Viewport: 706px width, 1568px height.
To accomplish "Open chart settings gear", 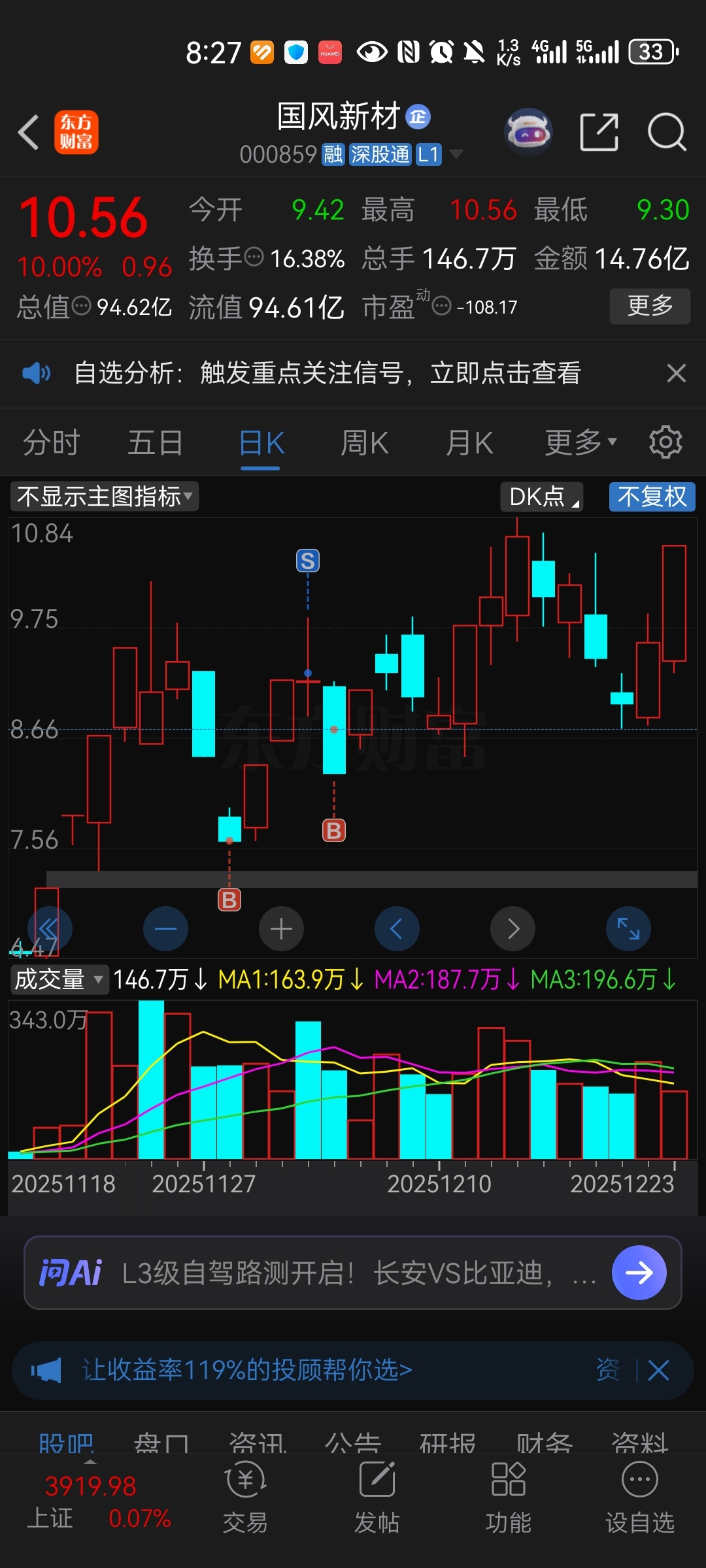I will 665,442.
